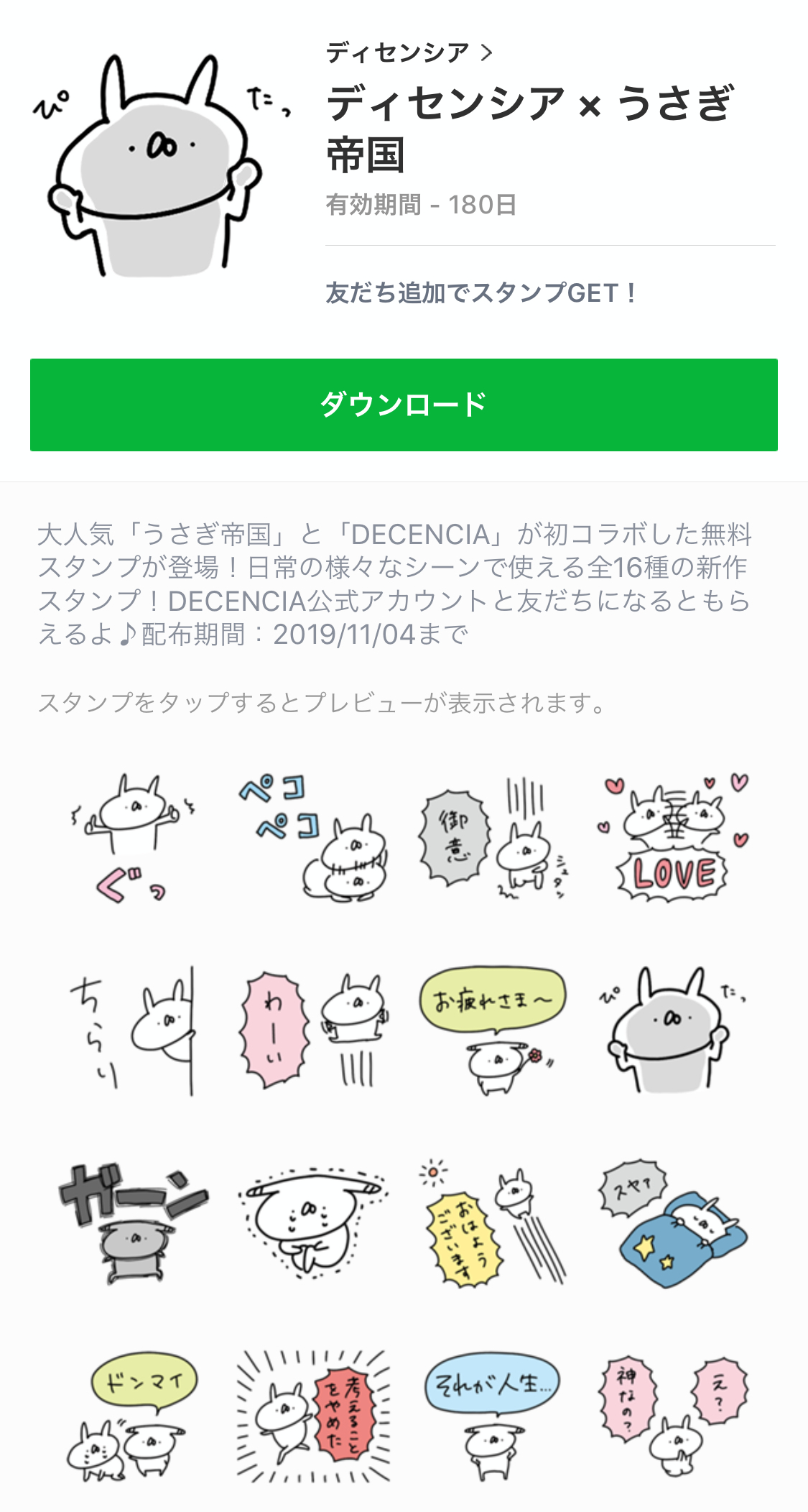Open the 御意 sticker preview
The width and height of the screenshot is (808, 1512).
pyautogui.click(x=493, y=838)
